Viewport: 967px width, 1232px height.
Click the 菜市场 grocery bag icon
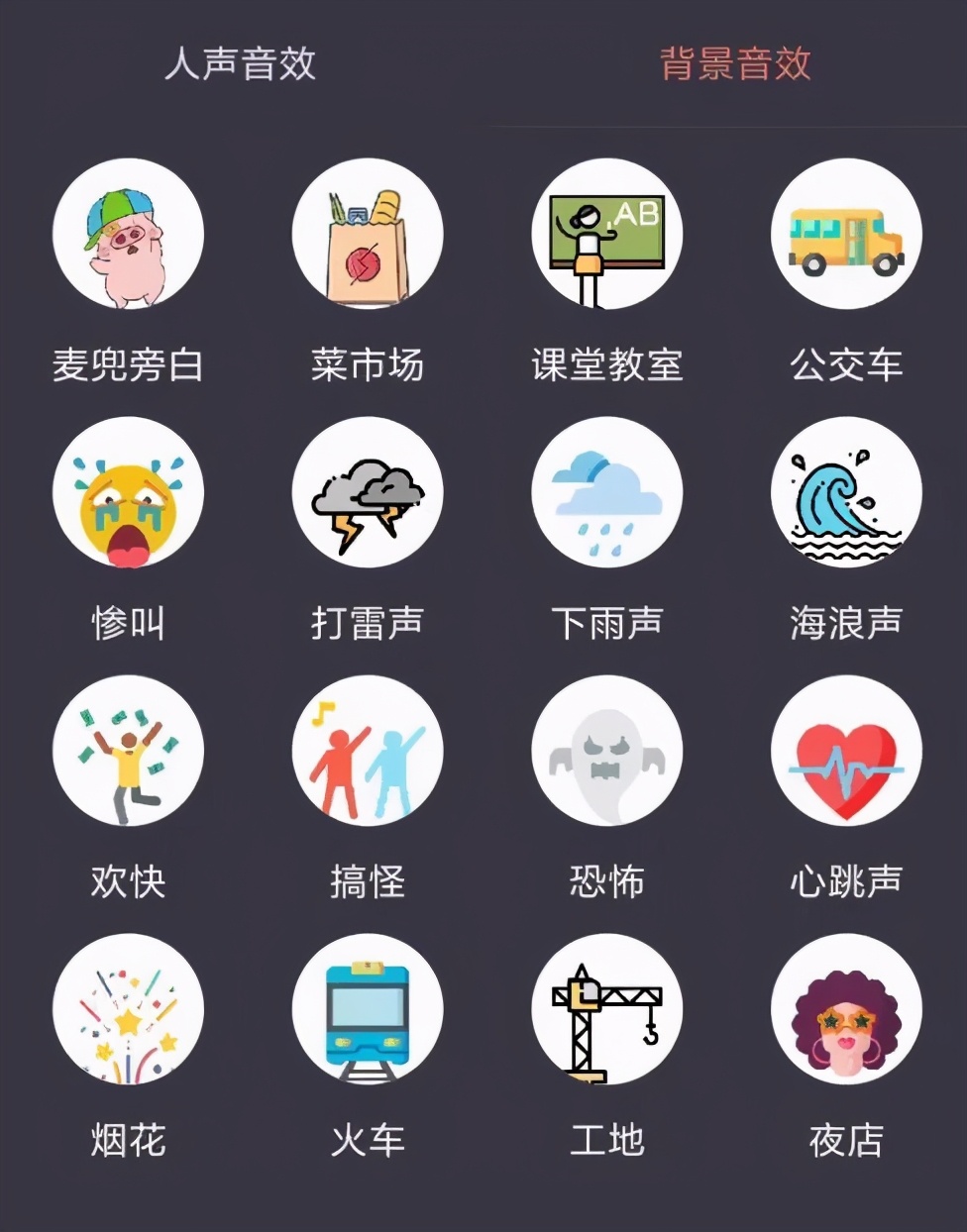pyautogui.click(x=369, y=234)
